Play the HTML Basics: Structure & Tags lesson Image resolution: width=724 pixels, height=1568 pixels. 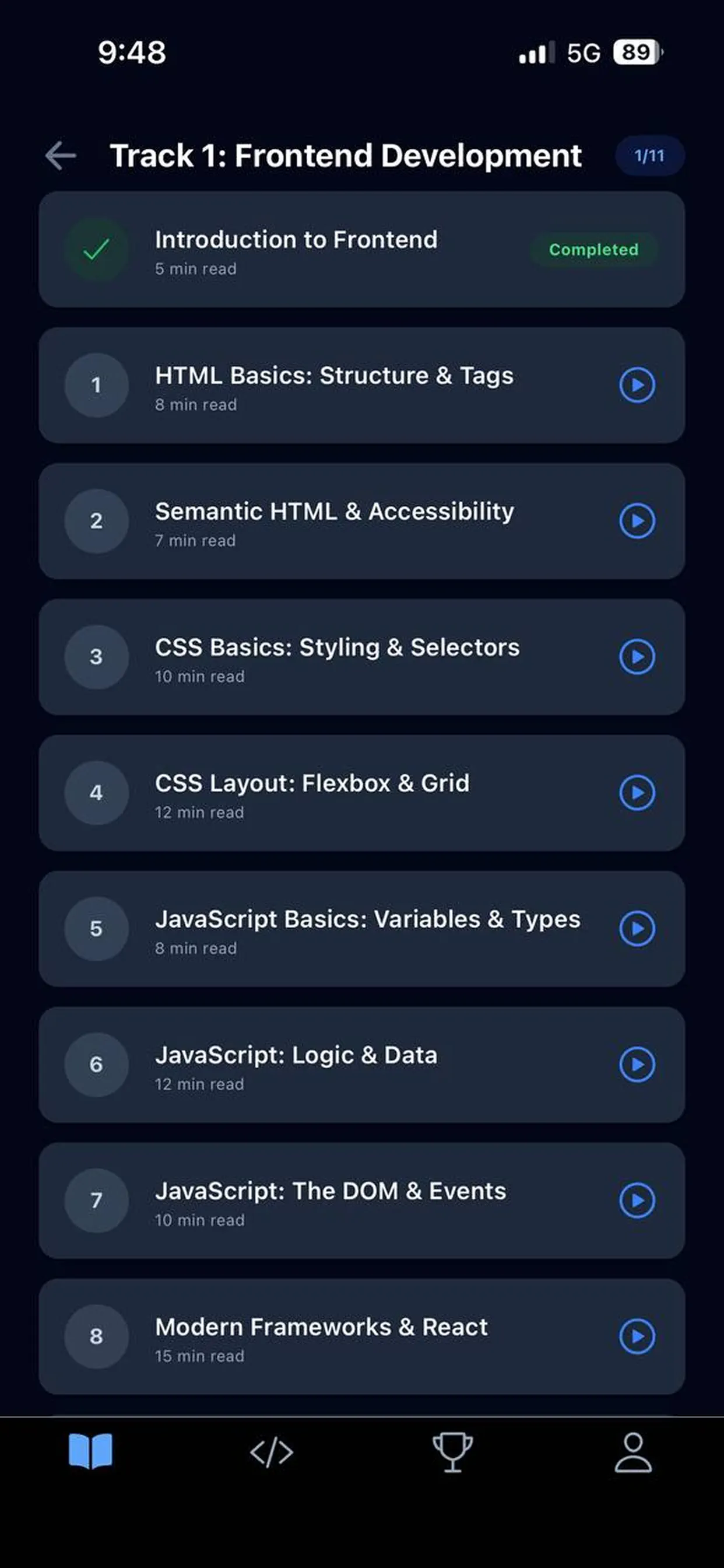637,386
